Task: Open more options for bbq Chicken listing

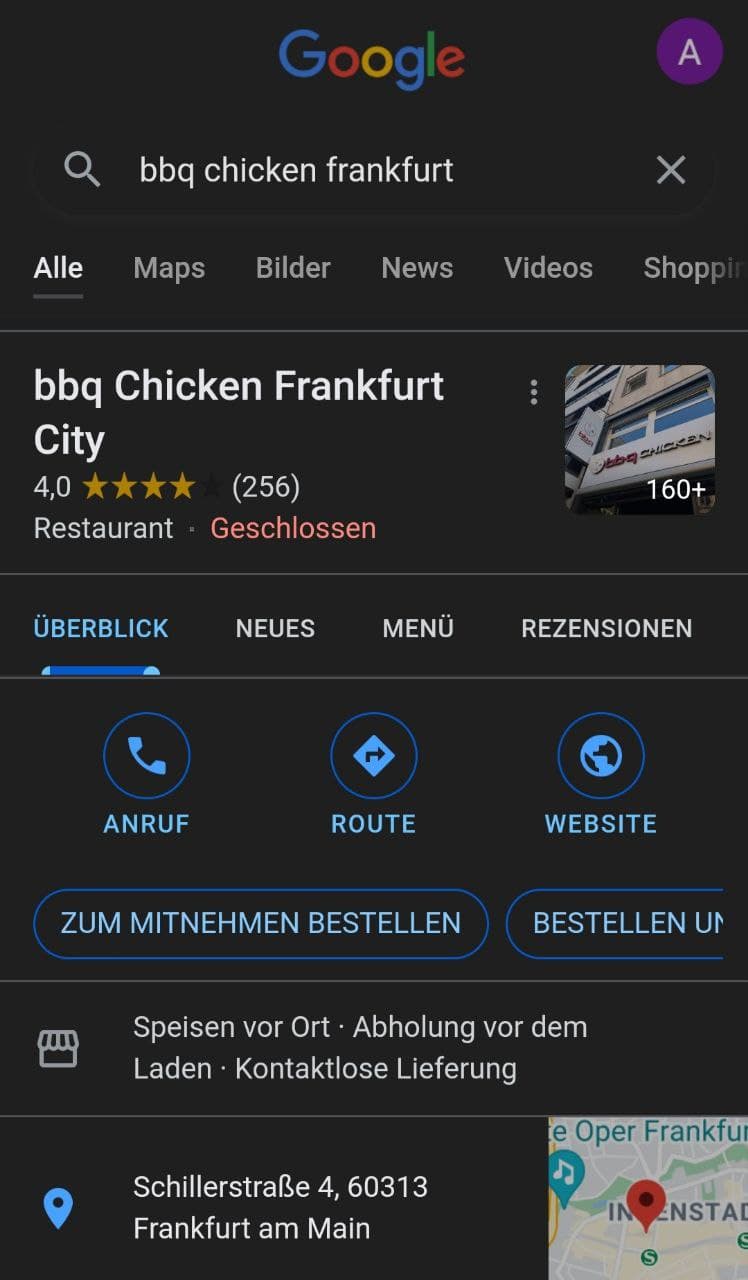Action: coord(534,392)
